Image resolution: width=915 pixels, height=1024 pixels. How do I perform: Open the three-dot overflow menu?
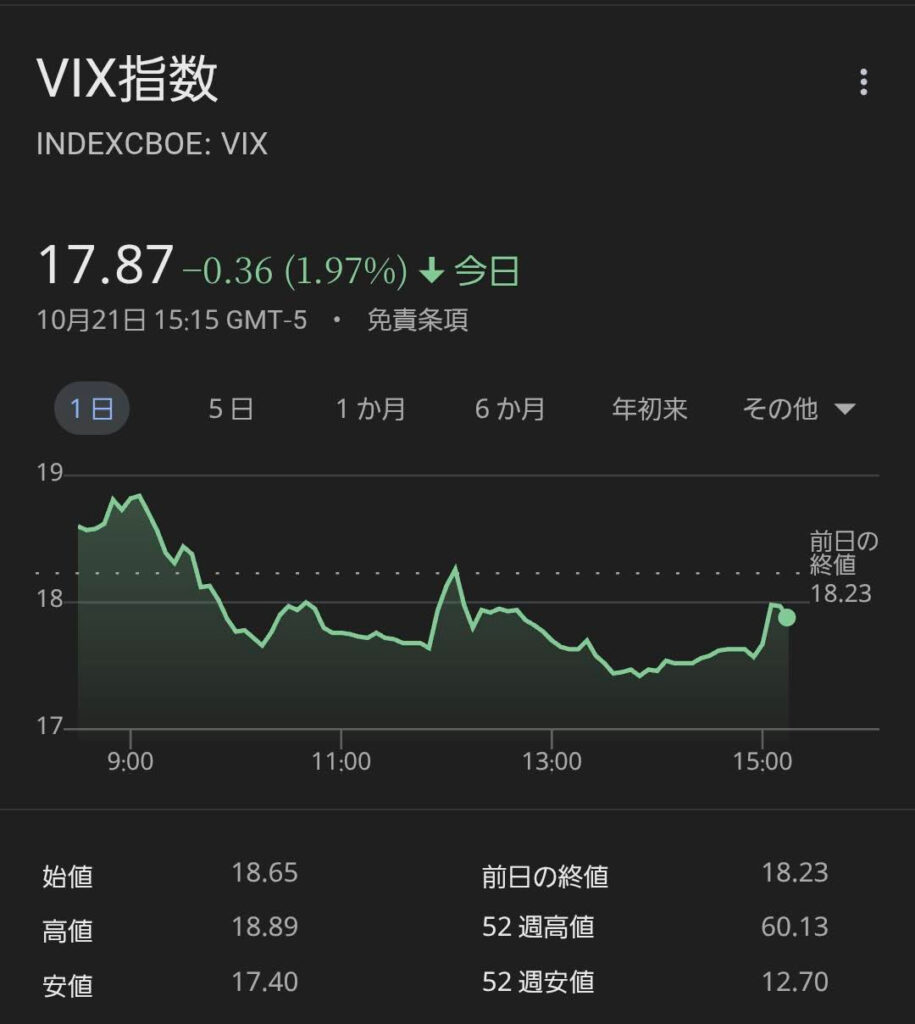(x=864, y=82)
